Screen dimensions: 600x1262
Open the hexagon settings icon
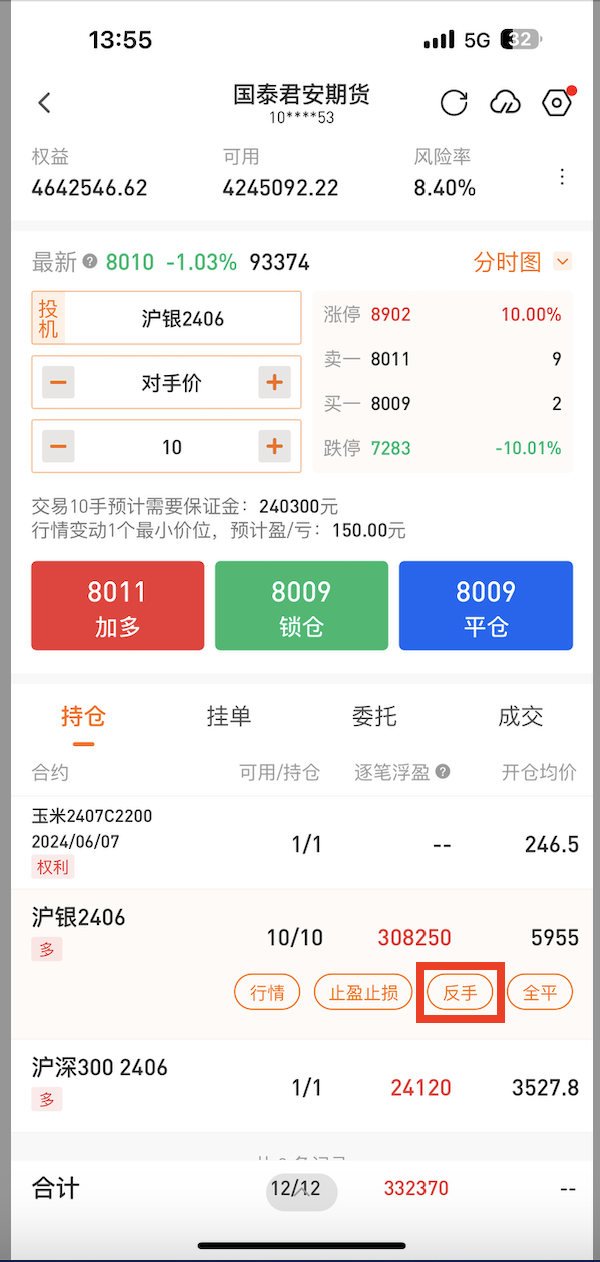tap(556, 103)
